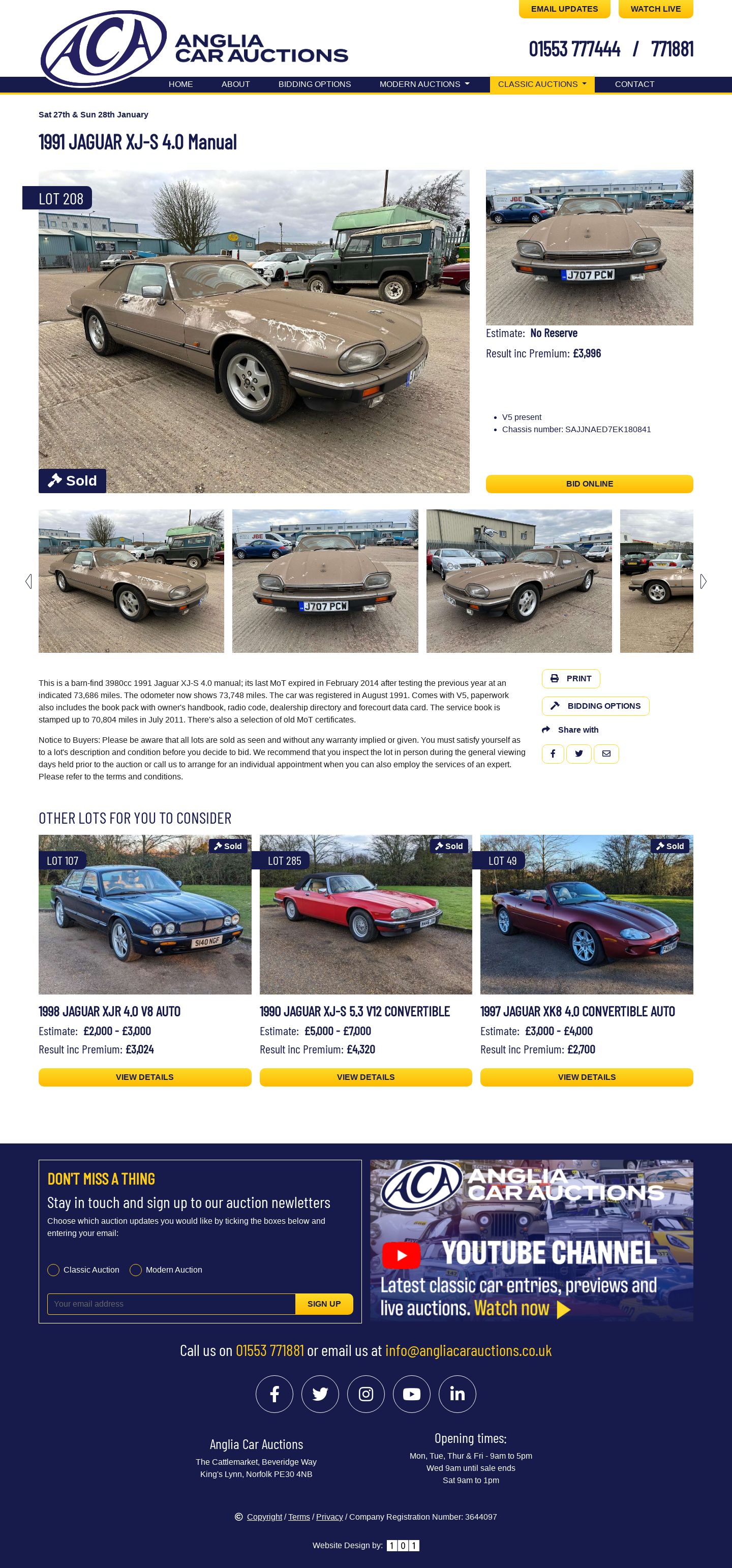Print this lot page
Viewport: 732px width, 1568px height.
tap(571, 679)
